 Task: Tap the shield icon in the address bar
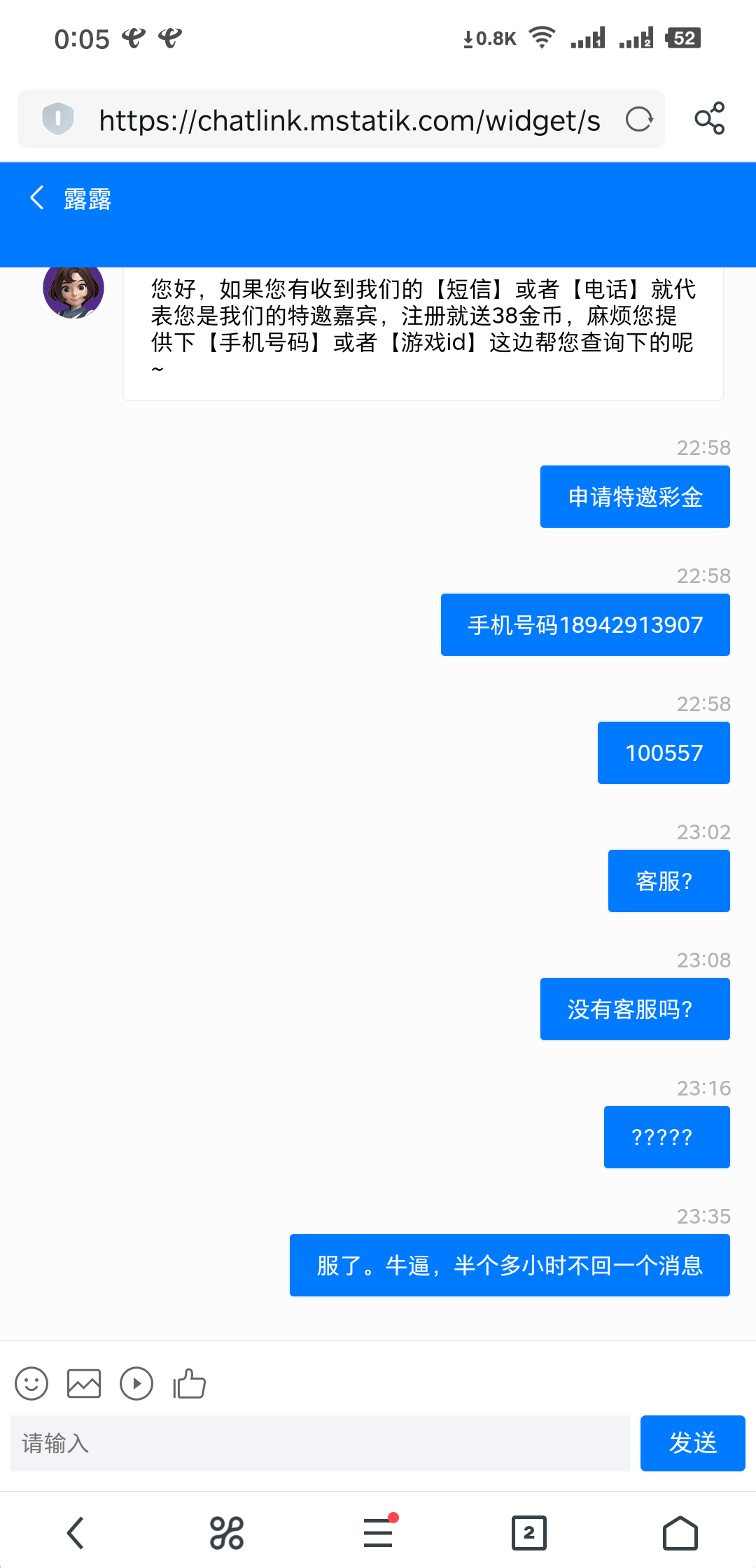click(59, 118)
